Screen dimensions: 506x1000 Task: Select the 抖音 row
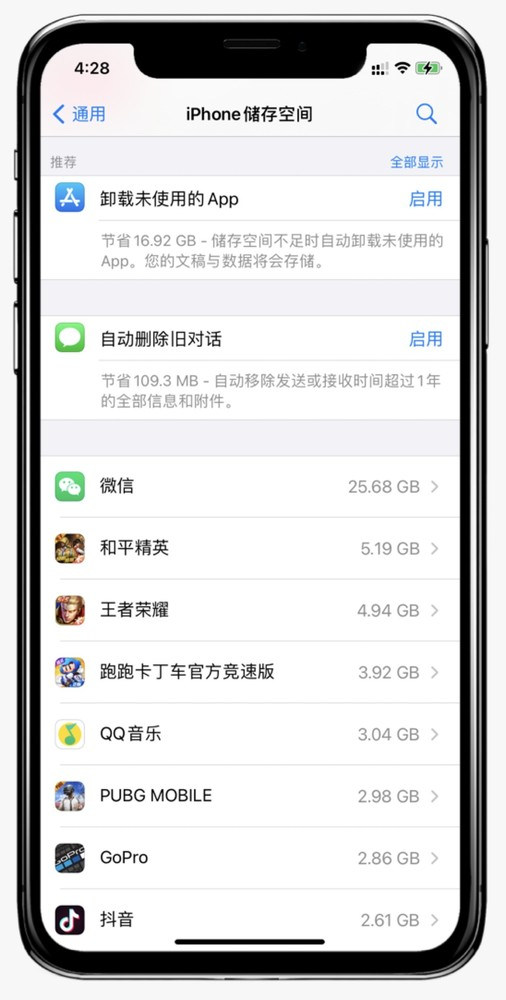pos(250,919)
